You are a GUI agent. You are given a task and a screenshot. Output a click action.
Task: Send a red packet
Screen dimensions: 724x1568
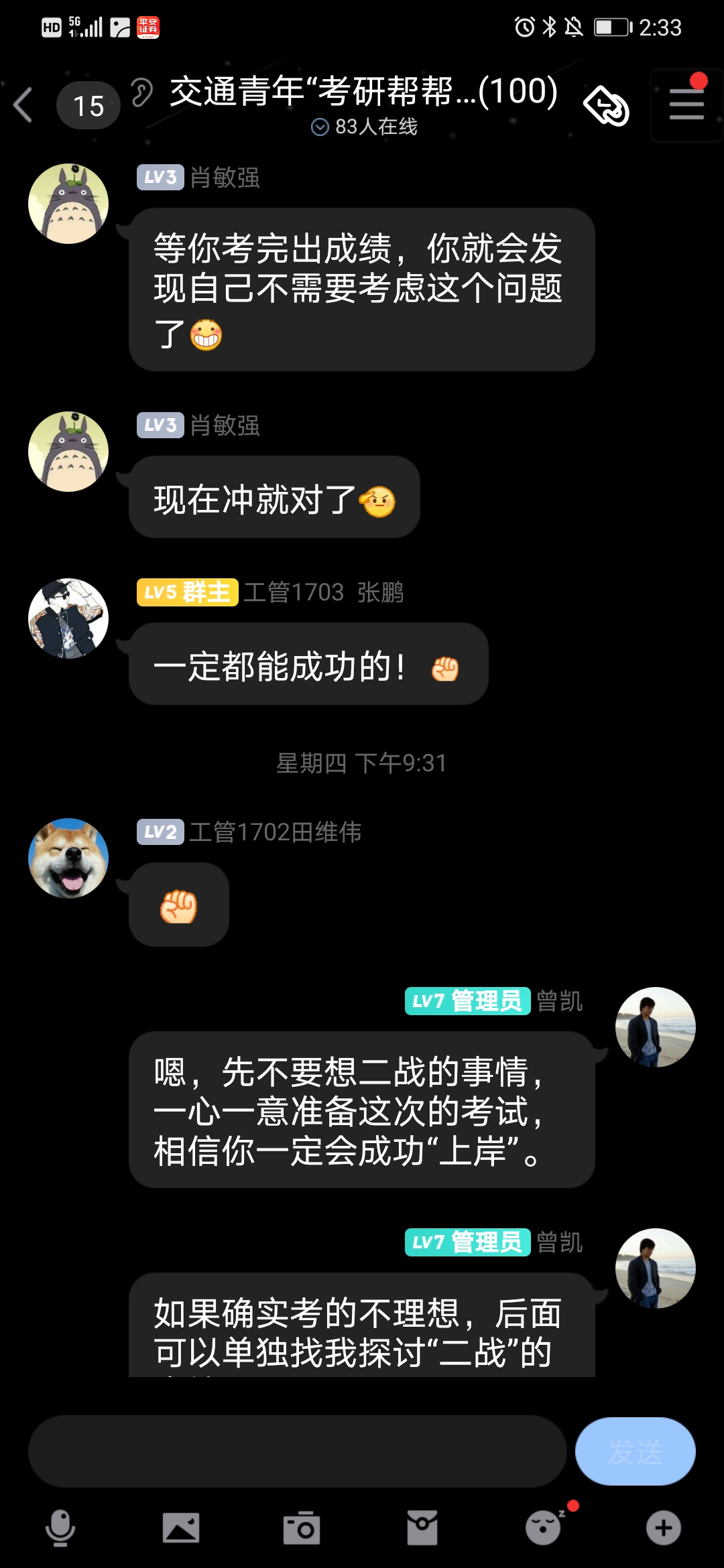[x=422, y=1528]
